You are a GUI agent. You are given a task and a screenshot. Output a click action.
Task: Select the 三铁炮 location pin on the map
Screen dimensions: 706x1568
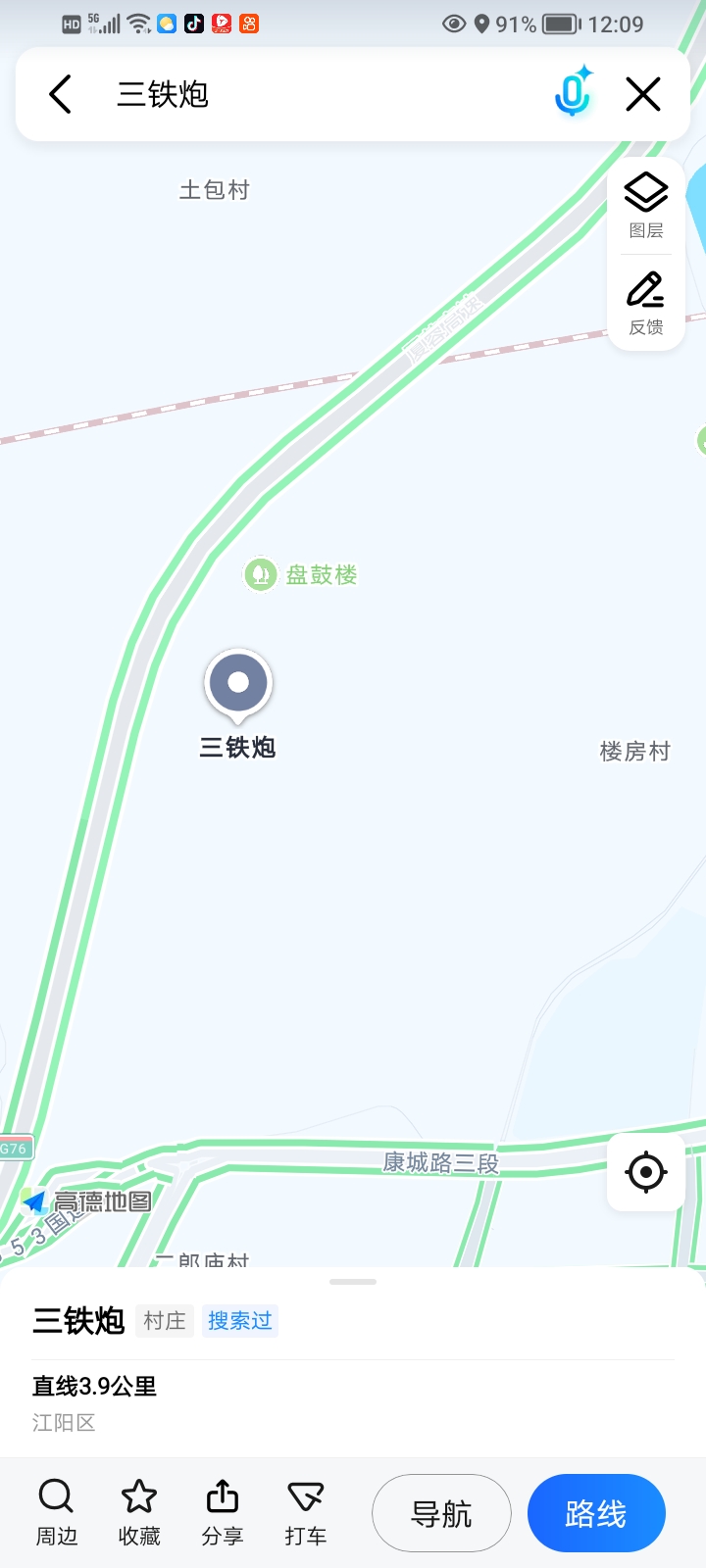pos(238,683)
